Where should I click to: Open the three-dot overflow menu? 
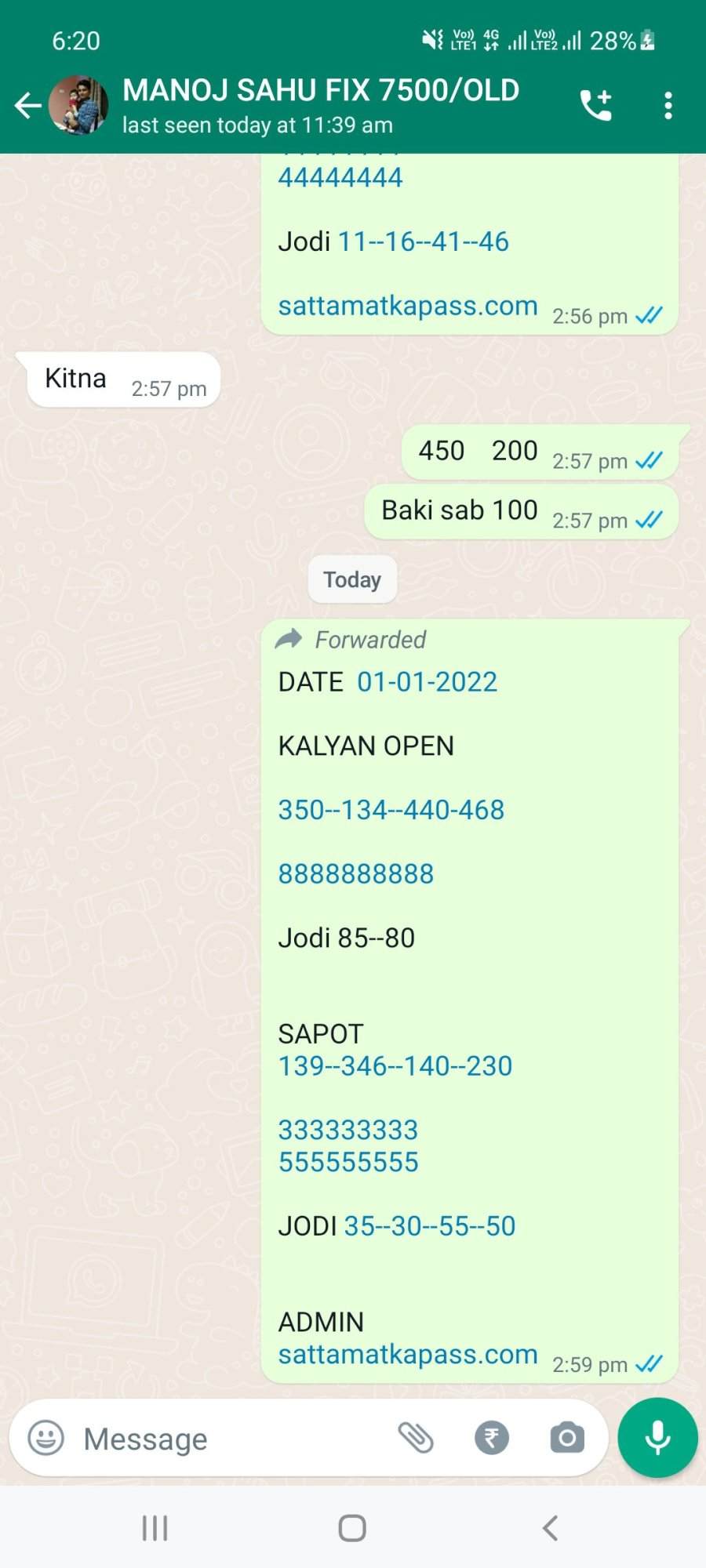(668, 105)
